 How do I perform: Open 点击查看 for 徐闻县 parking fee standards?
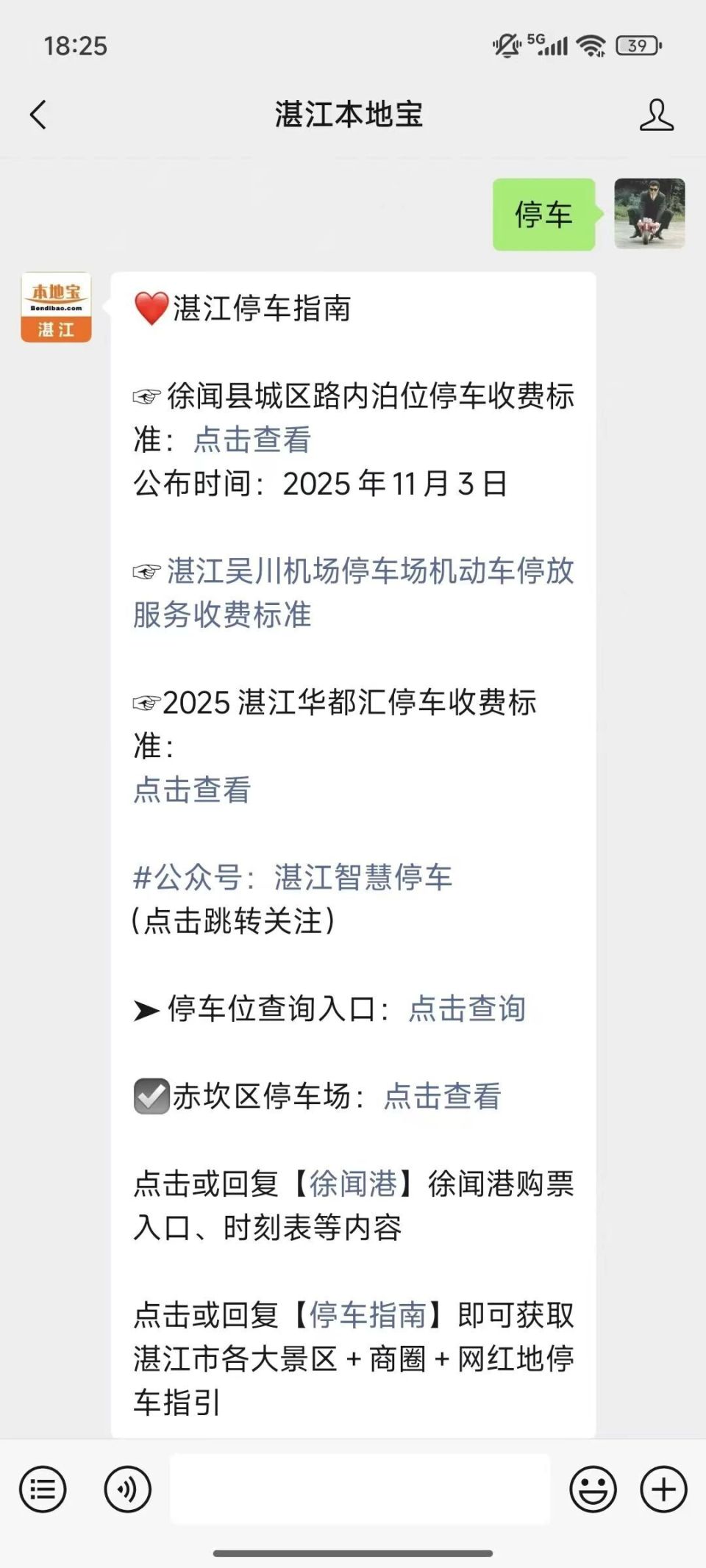pyautogui.click(x=252, y=440)
